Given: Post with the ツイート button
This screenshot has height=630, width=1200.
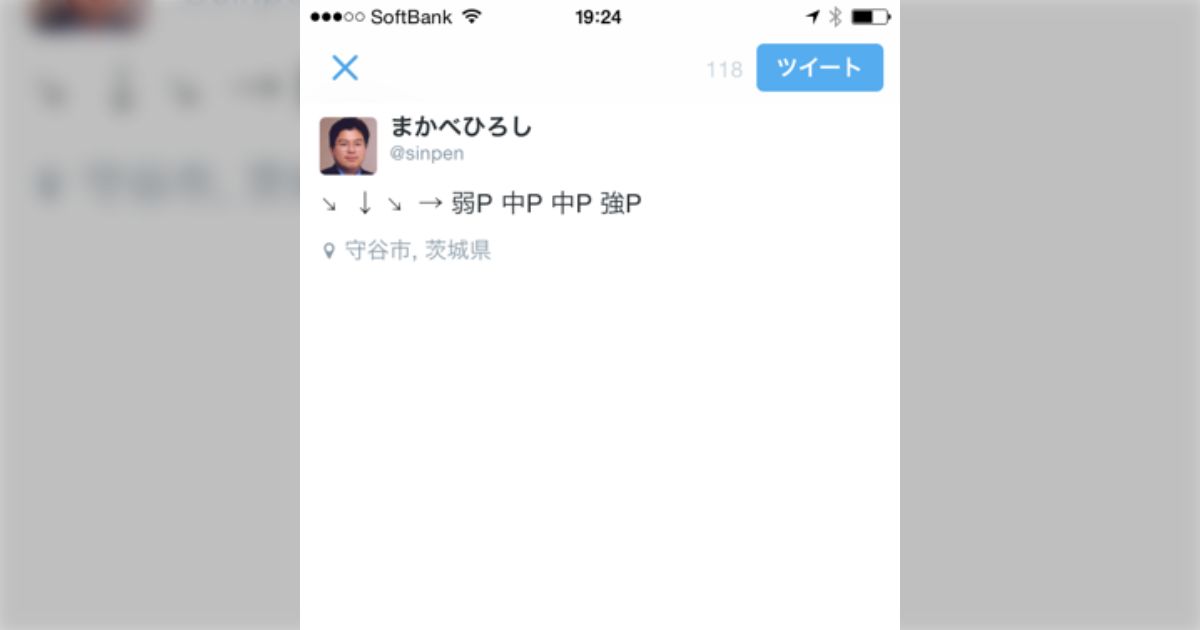Looking at the screenshot, I should 819,68.
